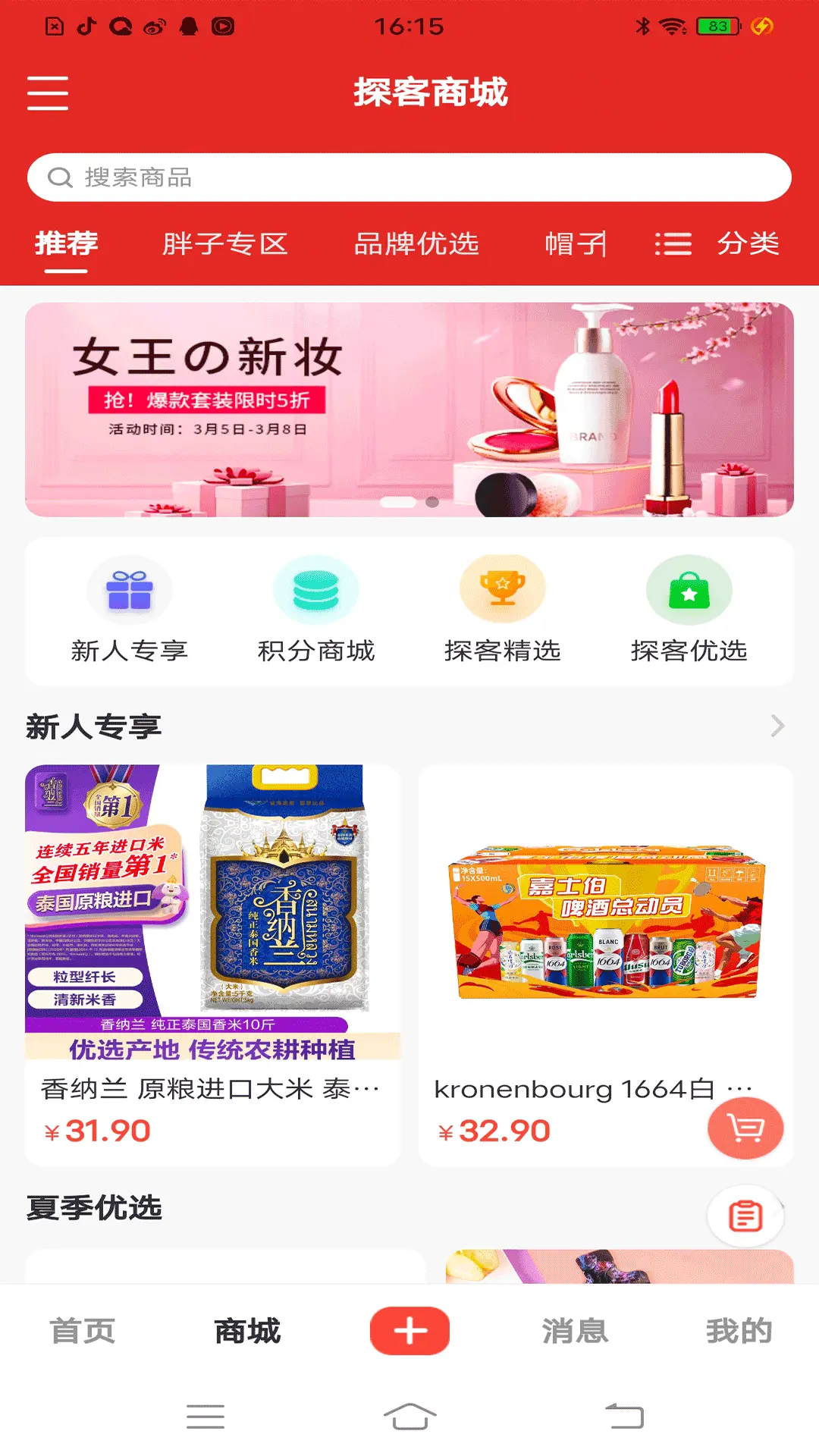
Task: Tap the 搜索商品 search box
Action: click(409, 177)
